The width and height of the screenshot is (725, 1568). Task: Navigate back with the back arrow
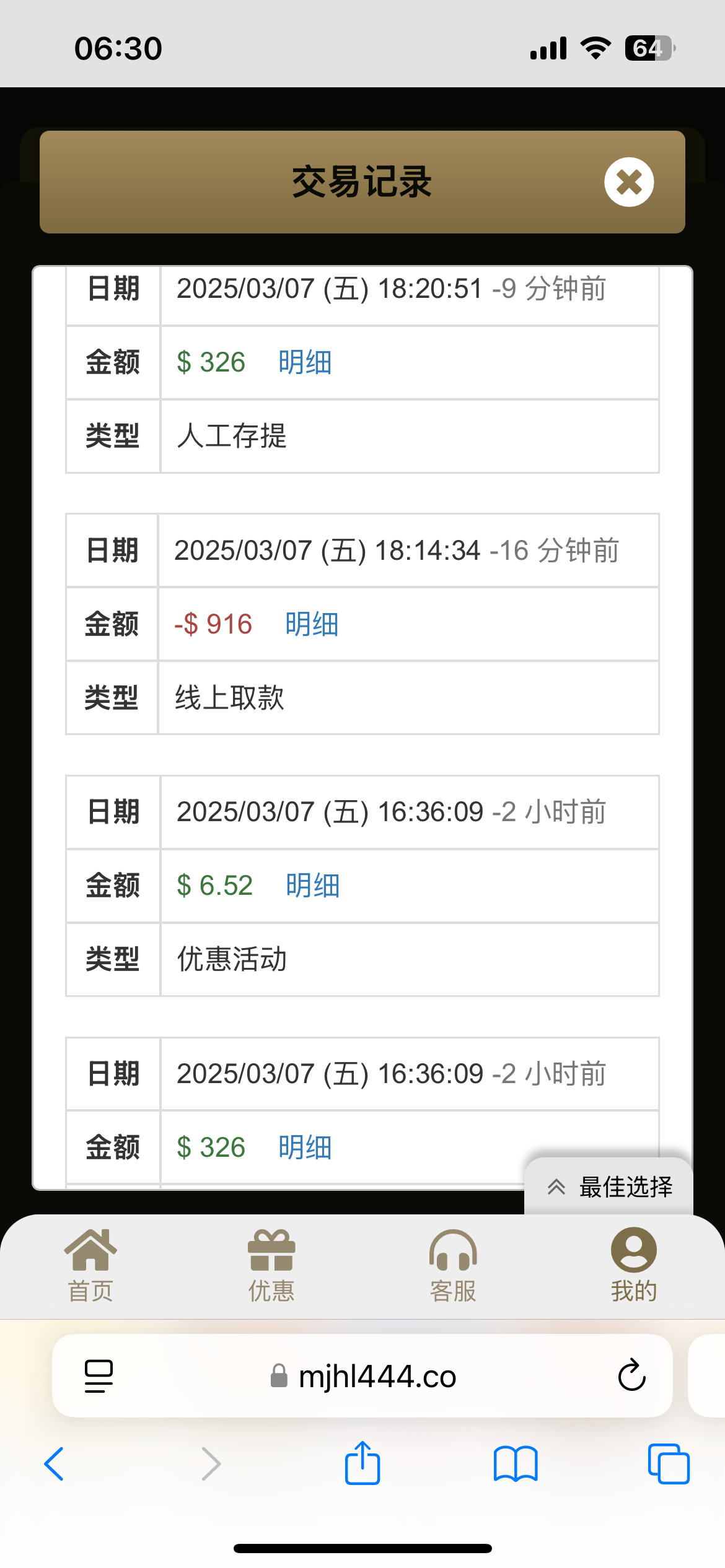coord(55,1463)
